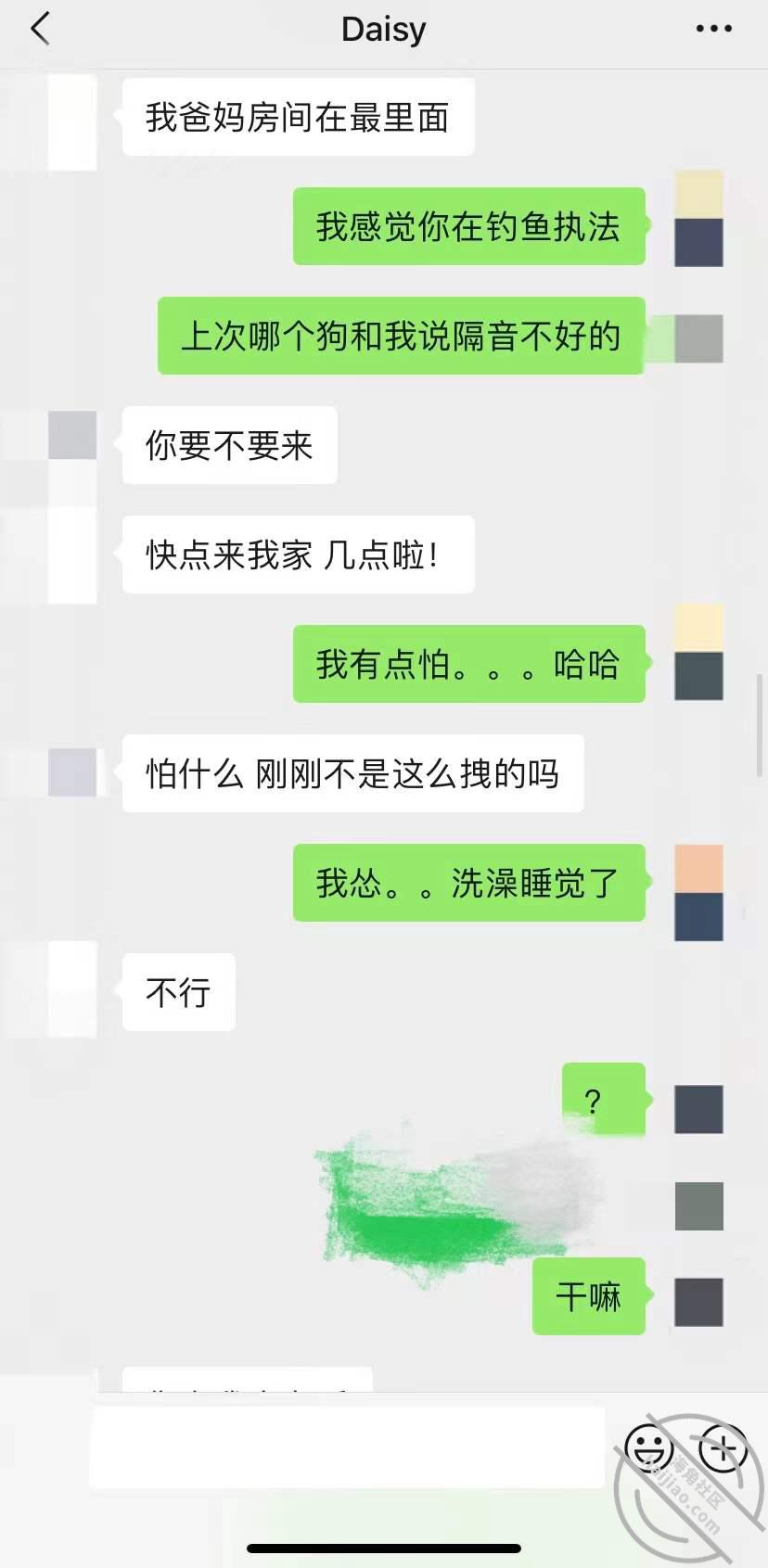This screenshot has height=1568, width=768.
Task: Open the plus attachments menu
Action: (723, 1447)
